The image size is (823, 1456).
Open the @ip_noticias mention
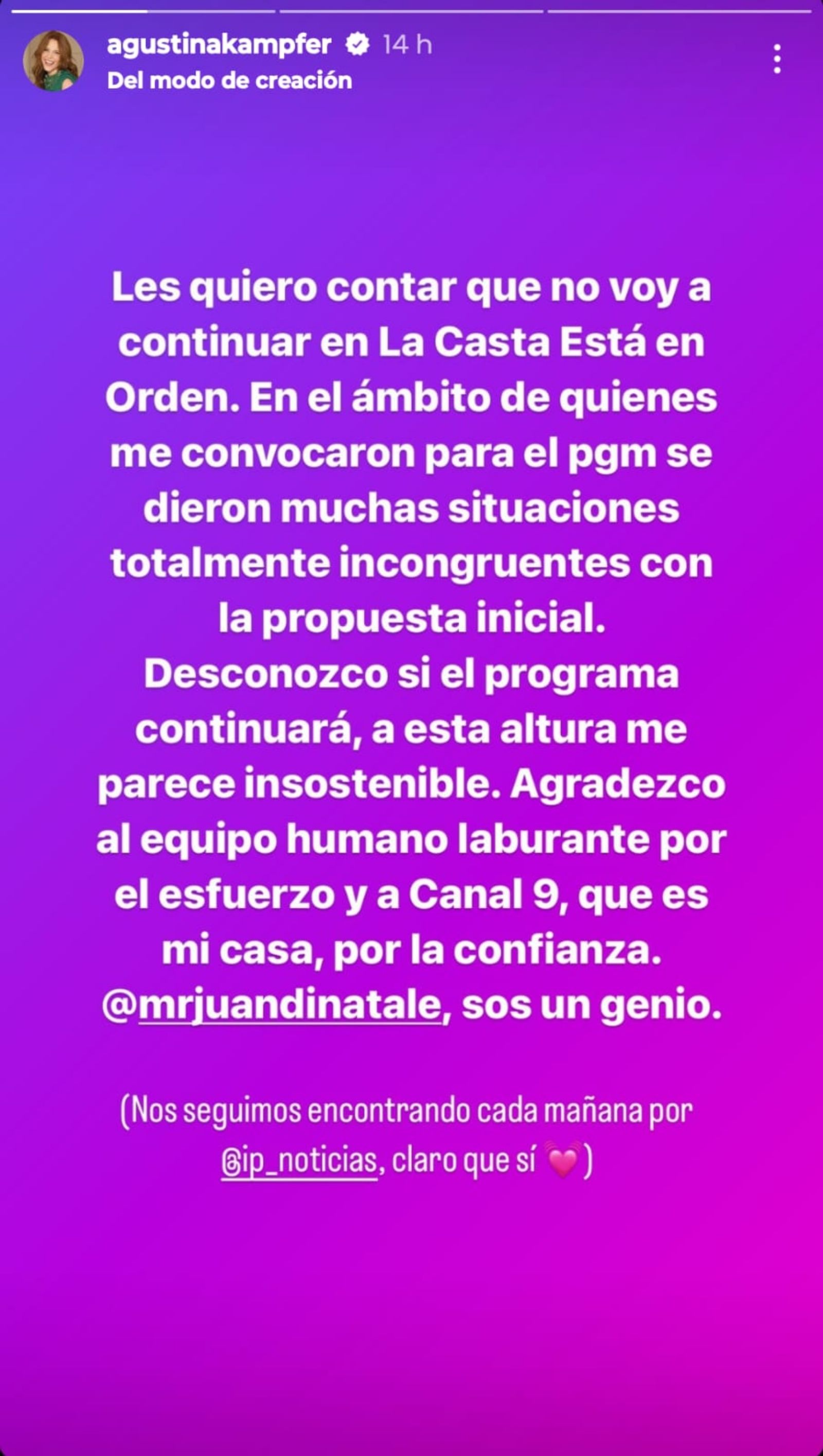click(299, 1160)
